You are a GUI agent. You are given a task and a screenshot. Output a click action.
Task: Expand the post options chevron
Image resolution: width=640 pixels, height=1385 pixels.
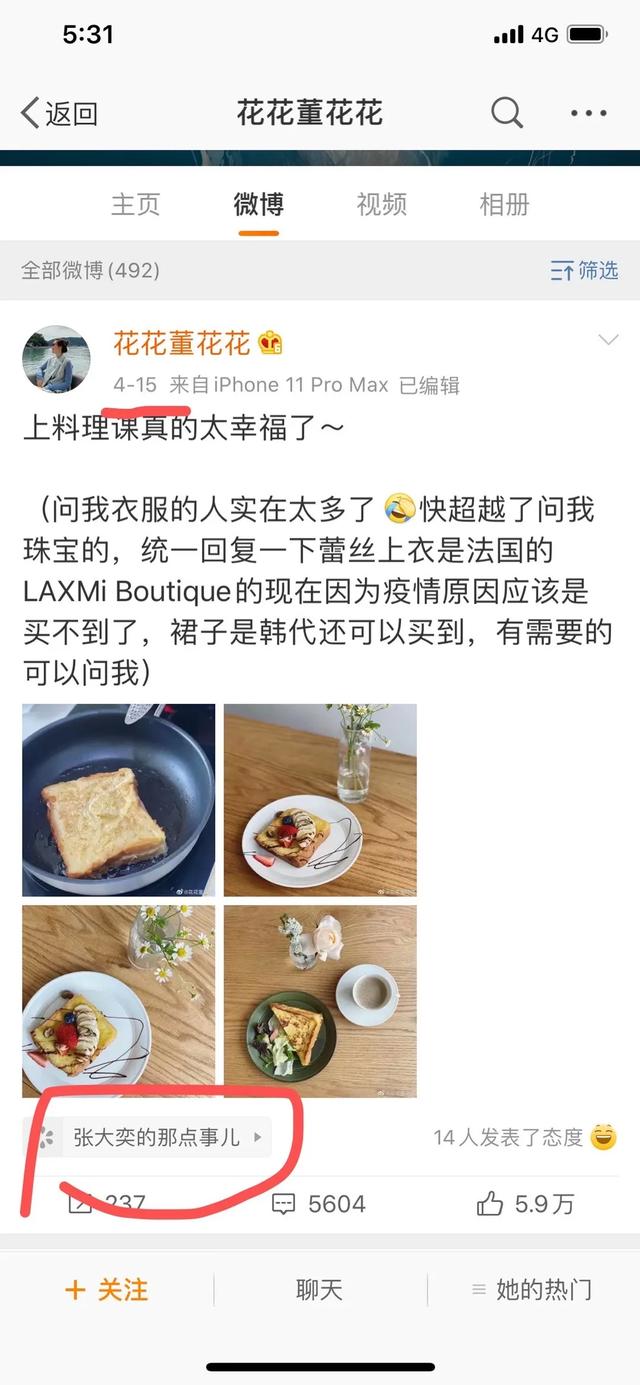pyautogui.click(x=607, y=341)
